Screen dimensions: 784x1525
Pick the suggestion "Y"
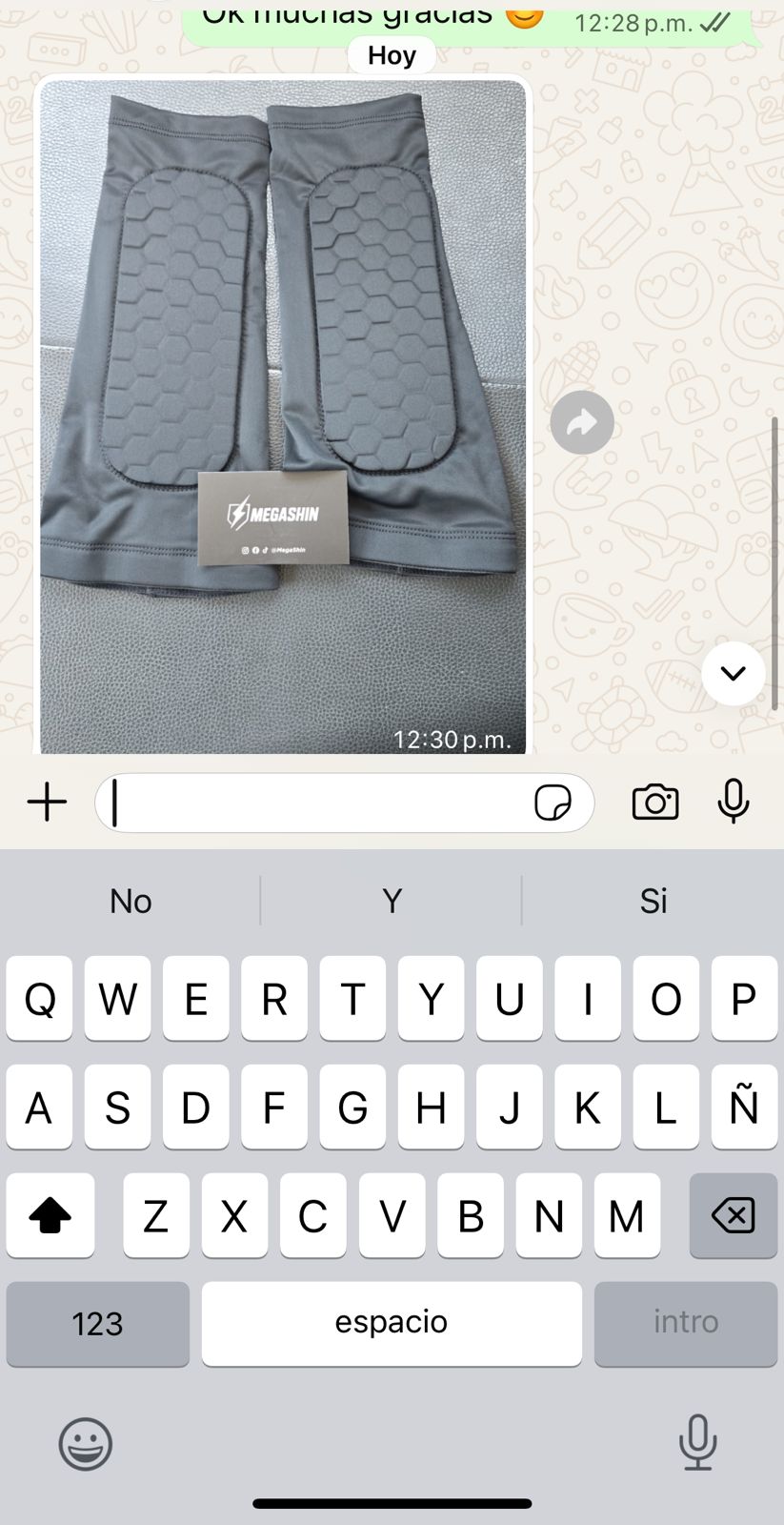392,901
